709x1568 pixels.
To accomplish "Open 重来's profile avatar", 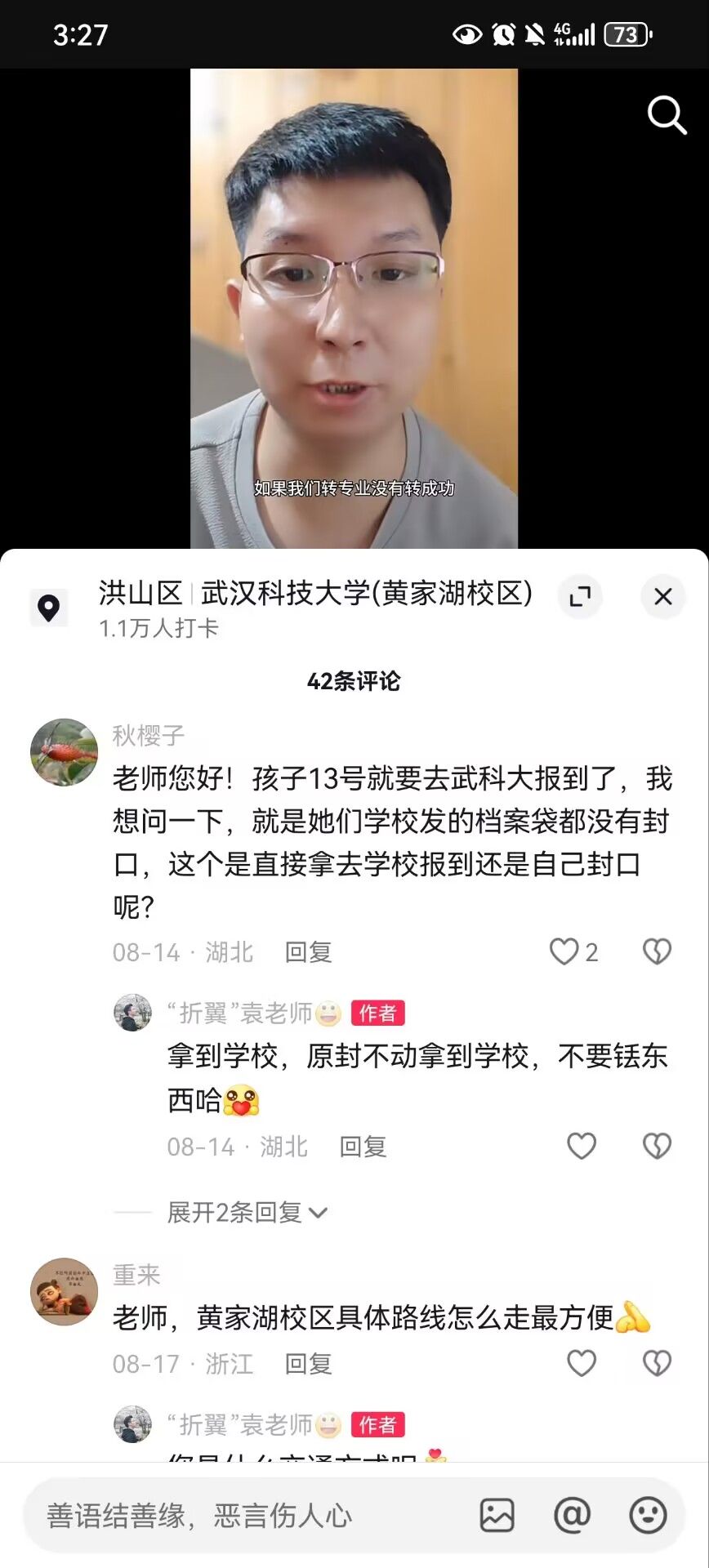I will pos(64,1291).
